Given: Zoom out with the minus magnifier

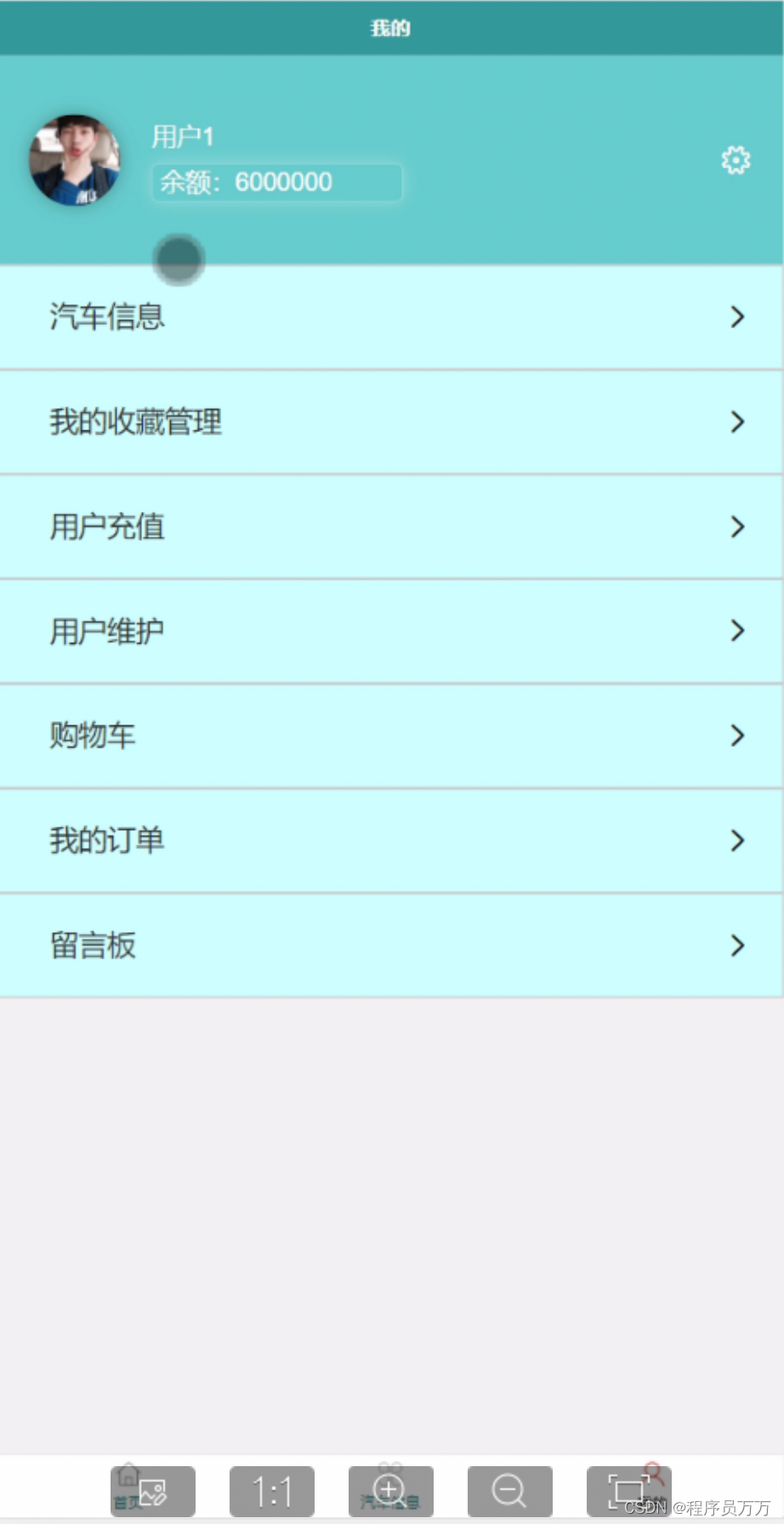Looking at the screenshot, I should [510, 1492].
